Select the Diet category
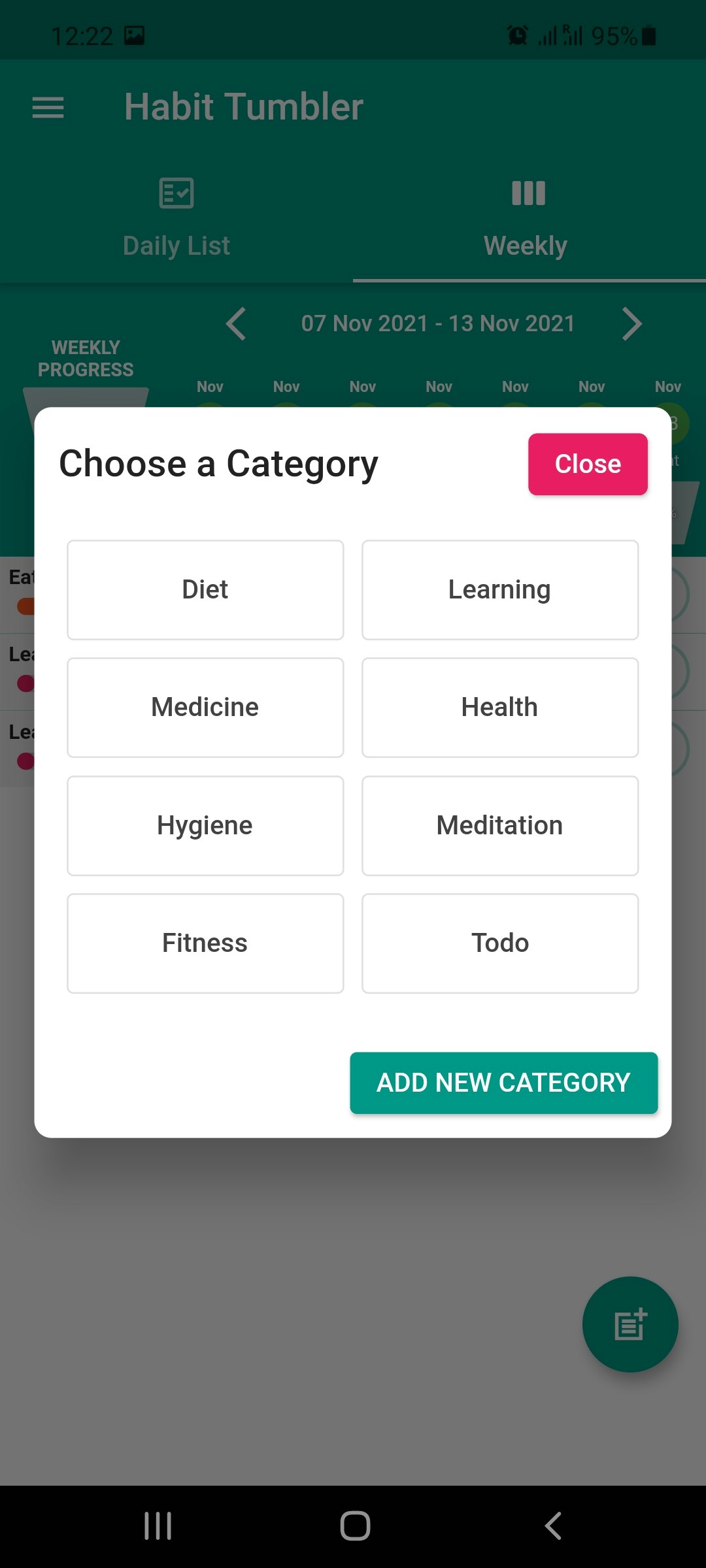The width and height of the screenshot is (706, 1568). coord(205,589)
